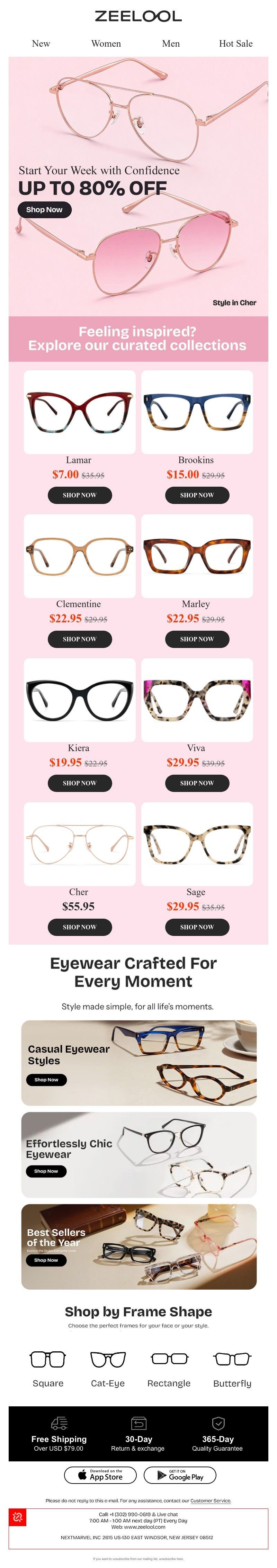Shop Effortlessly Chic Eyewear

46,1171
